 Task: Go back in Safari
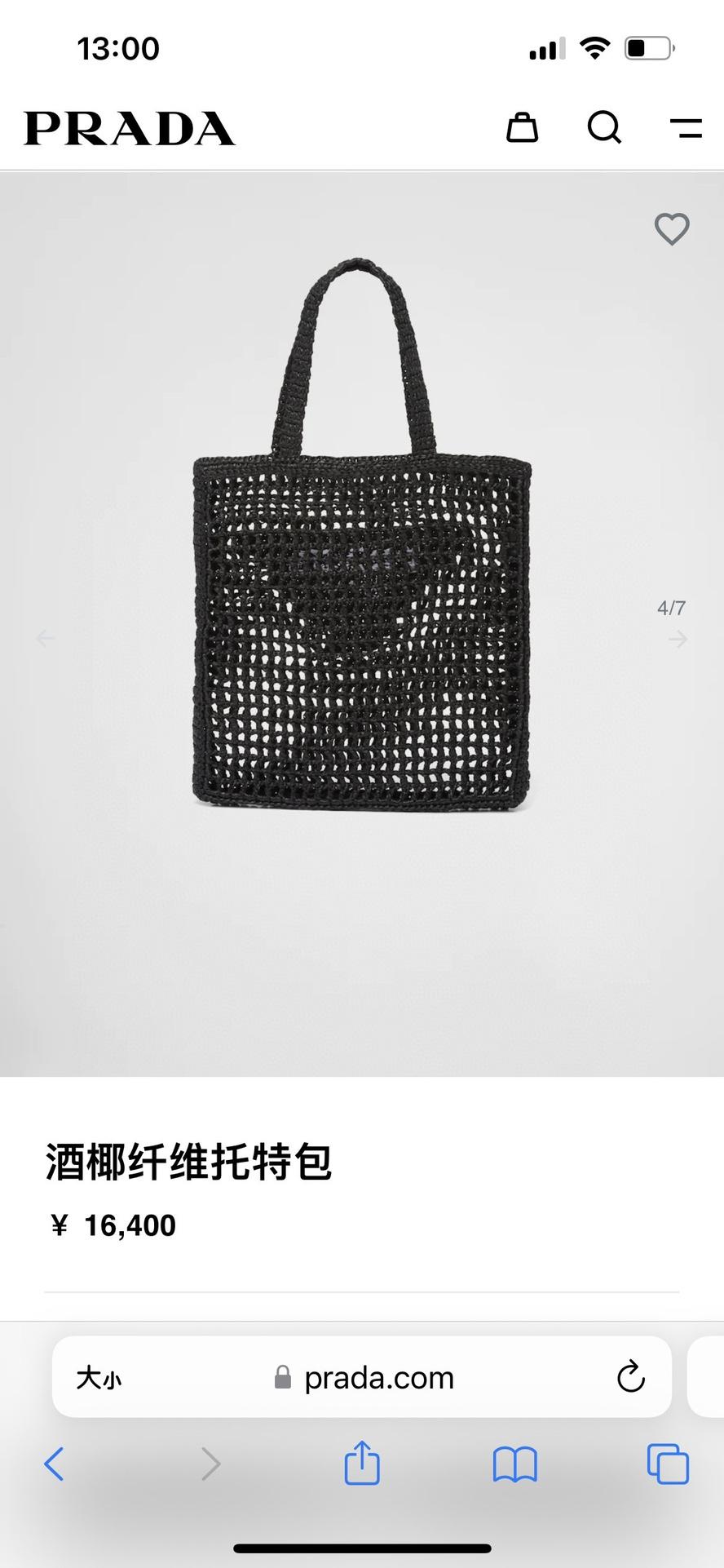coord(54,1464)
